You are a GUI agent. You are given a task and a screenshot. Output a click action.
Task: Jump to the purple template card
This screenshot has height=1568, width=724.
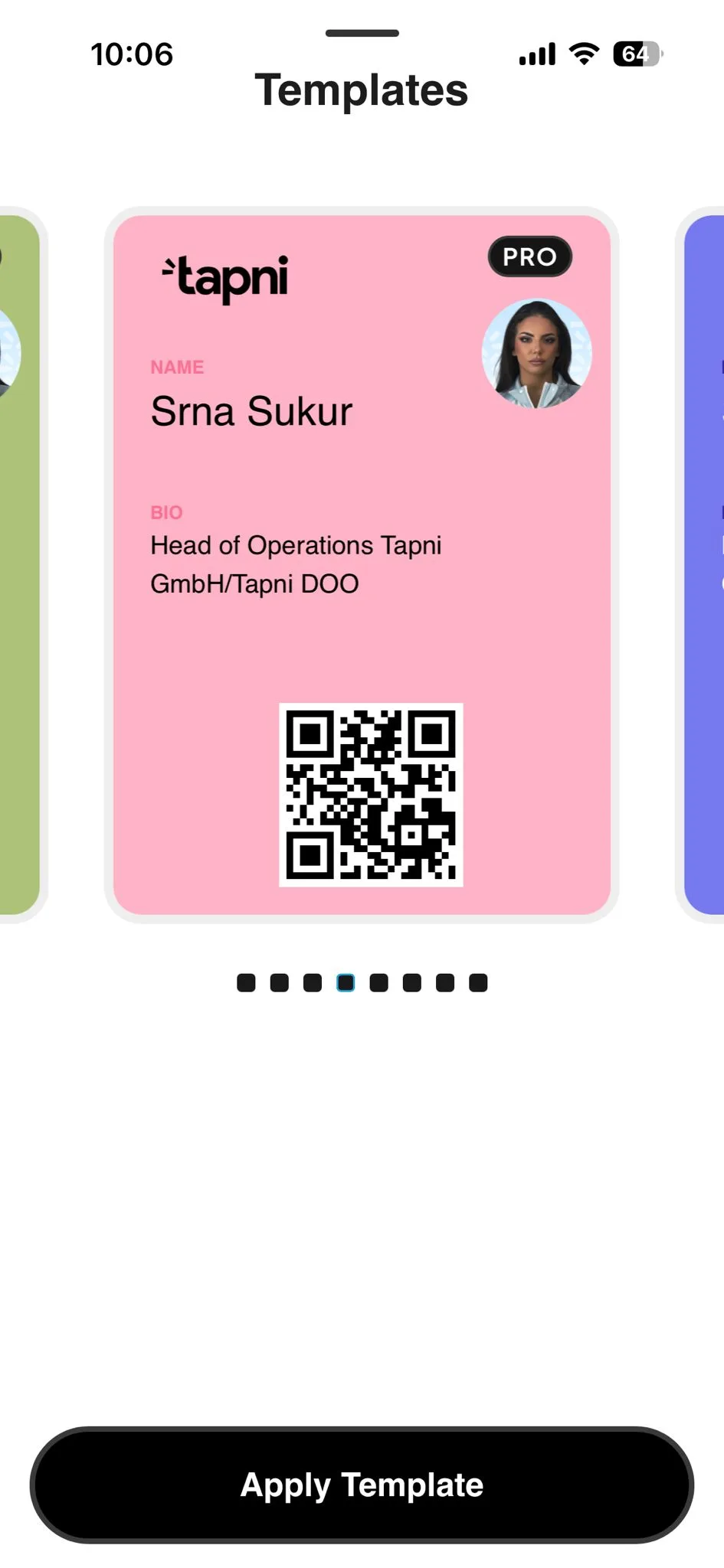pyautogui.click(x=700, y=564)
